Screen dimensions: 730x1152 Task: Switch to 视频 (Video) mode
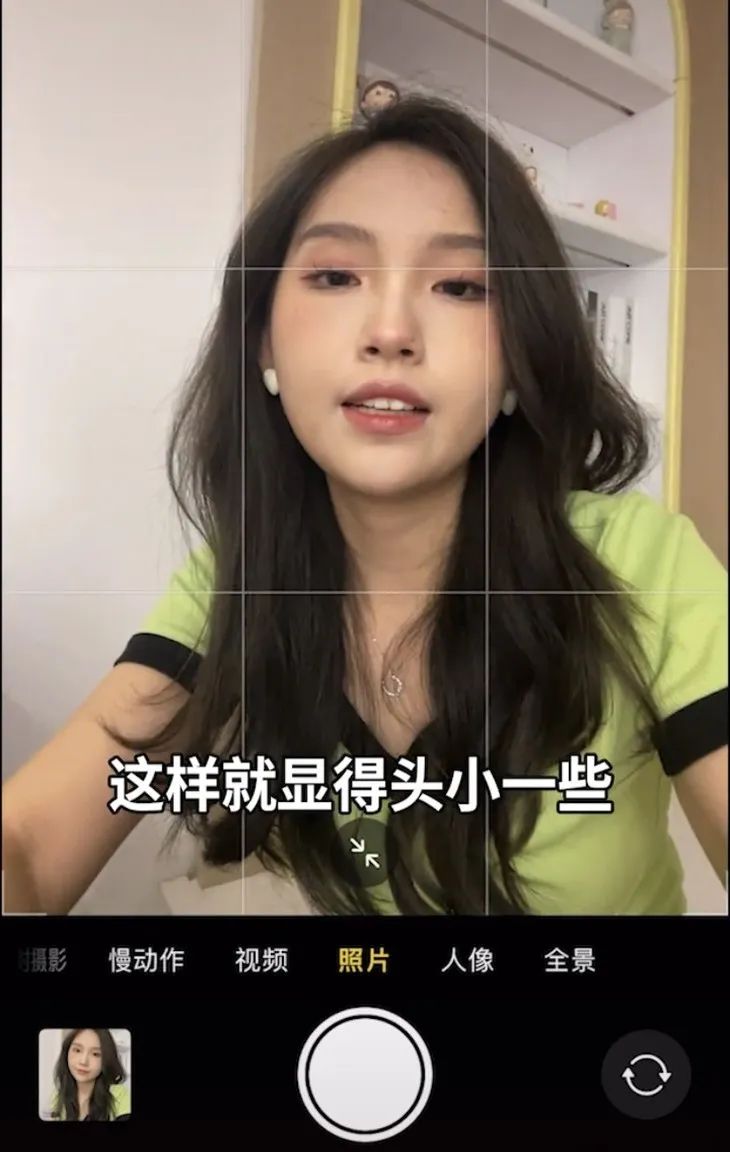pyautogui.click(x=264, y=958)
